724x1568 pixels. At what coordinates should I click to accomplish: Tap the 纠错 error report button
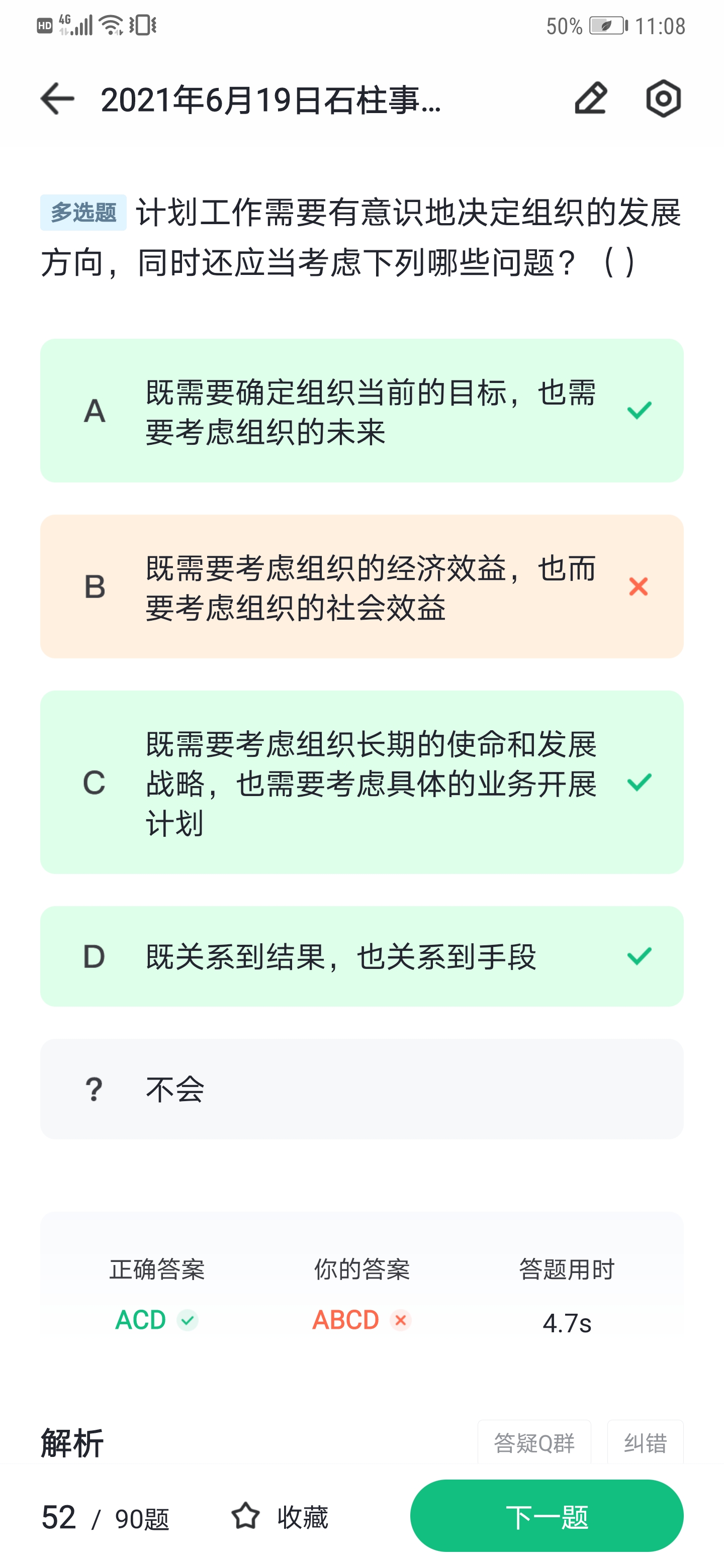pos(646,1442)
